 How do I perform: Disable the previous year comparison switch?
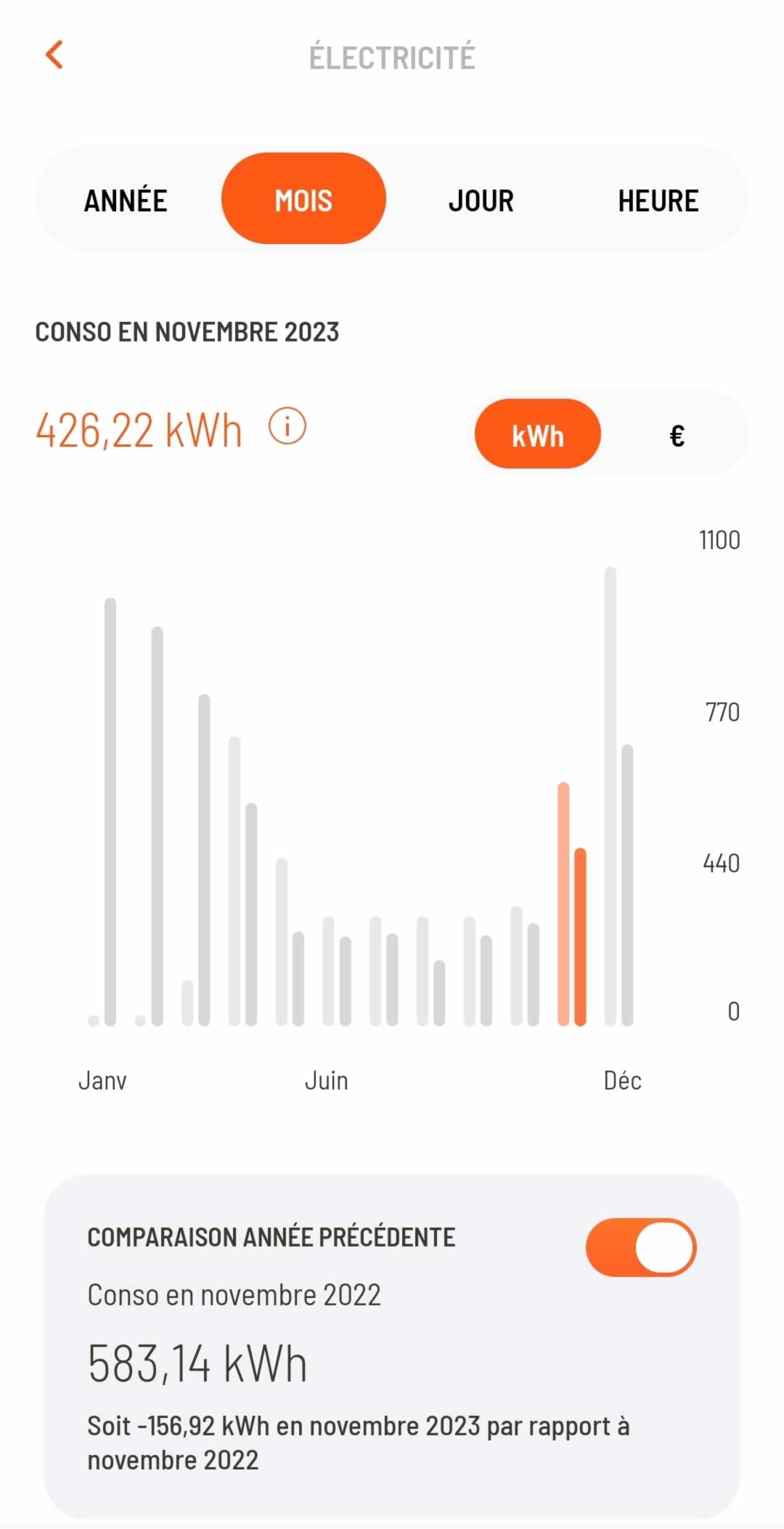coord(641,1247)
